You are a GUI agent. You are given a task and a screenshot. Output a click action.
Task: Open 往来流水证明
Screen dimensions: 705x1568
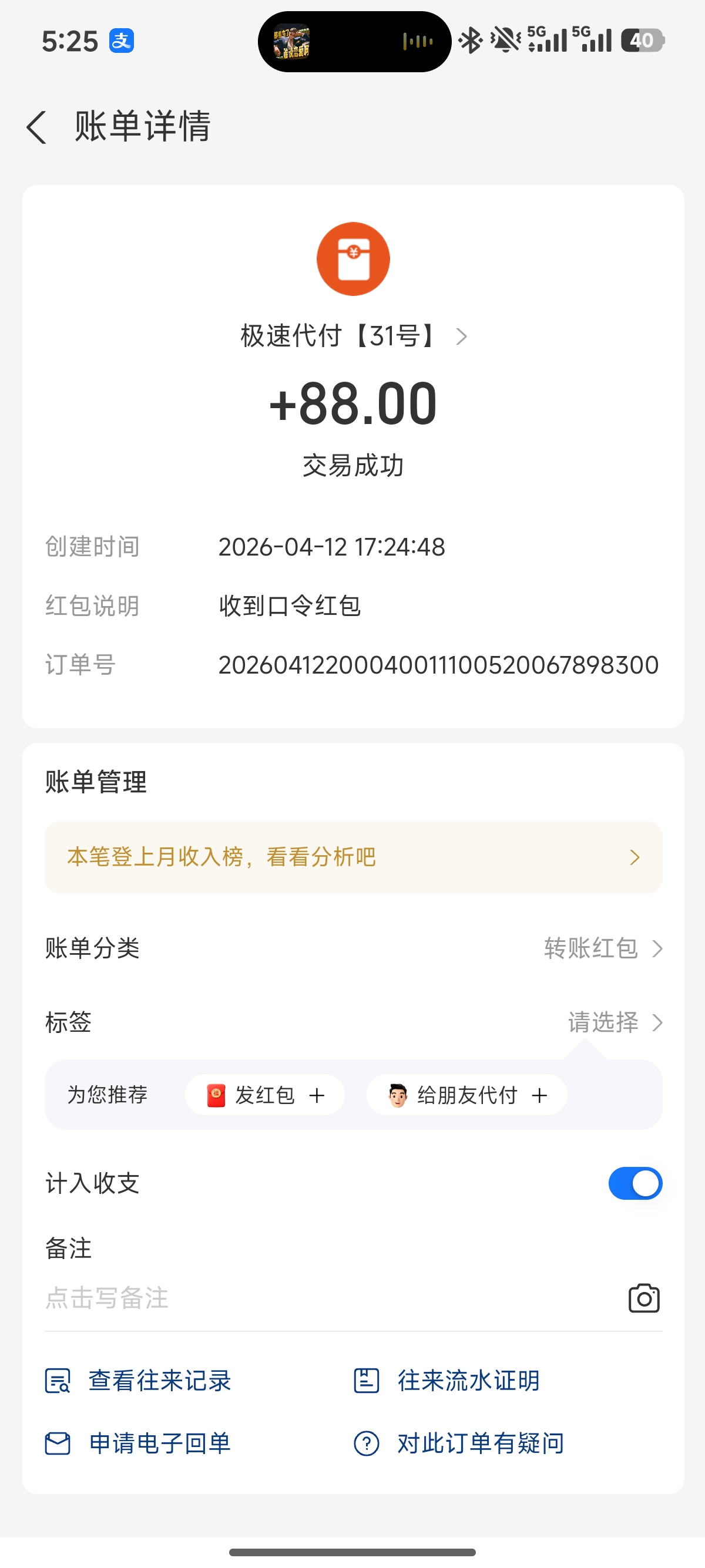pos(448,1381)
